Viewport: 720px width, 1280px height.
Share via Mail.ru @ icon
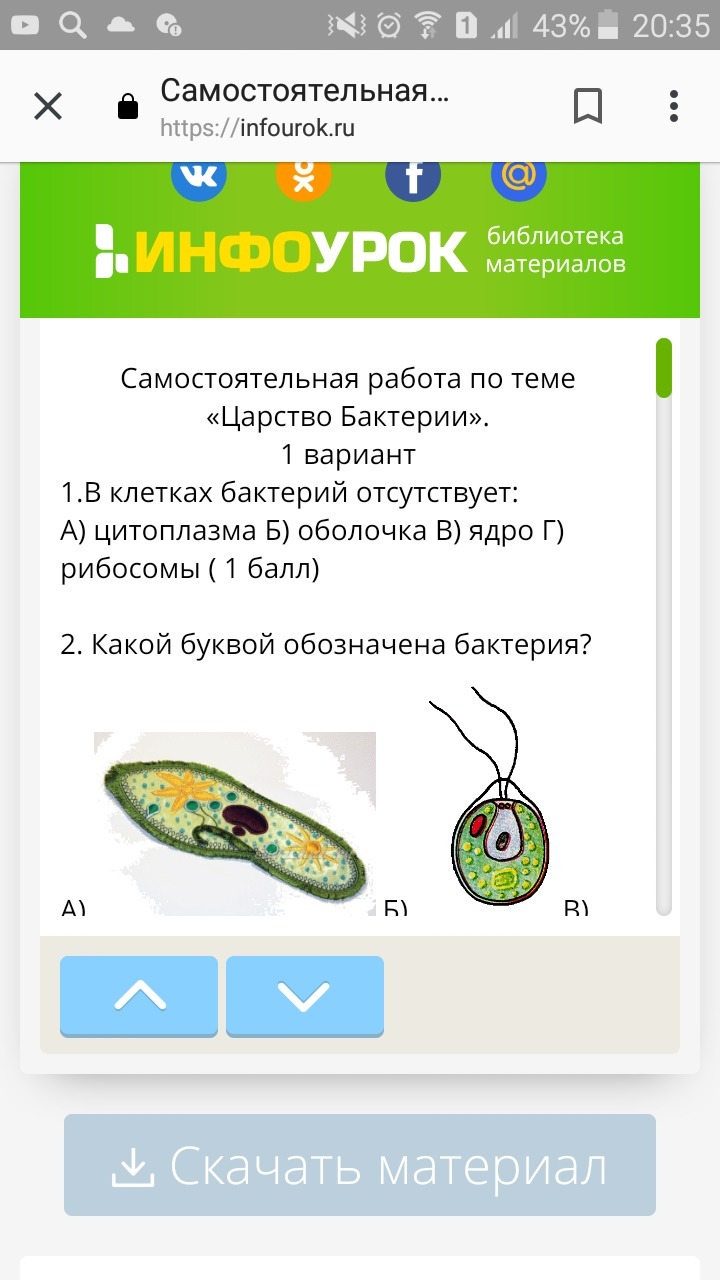coord(518,177)
